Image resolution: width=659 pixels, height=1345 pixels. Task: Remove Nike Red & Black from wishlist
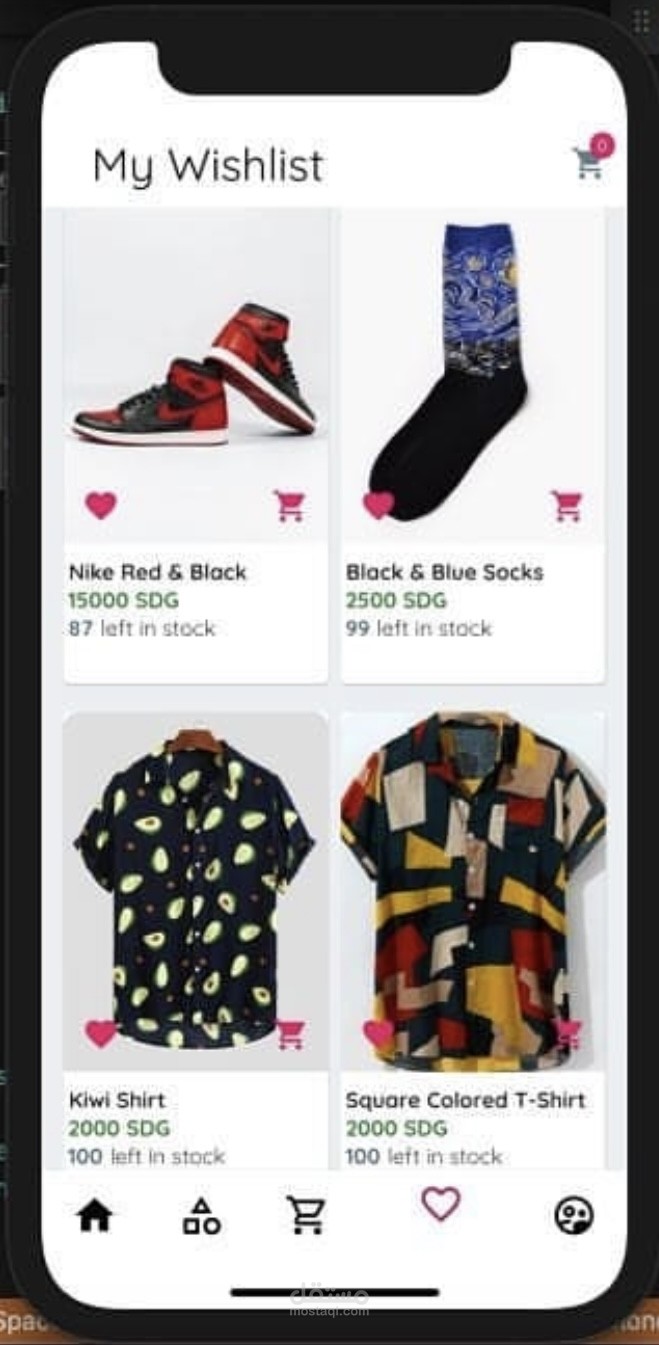pyautogui.click(x=101, y=506)
